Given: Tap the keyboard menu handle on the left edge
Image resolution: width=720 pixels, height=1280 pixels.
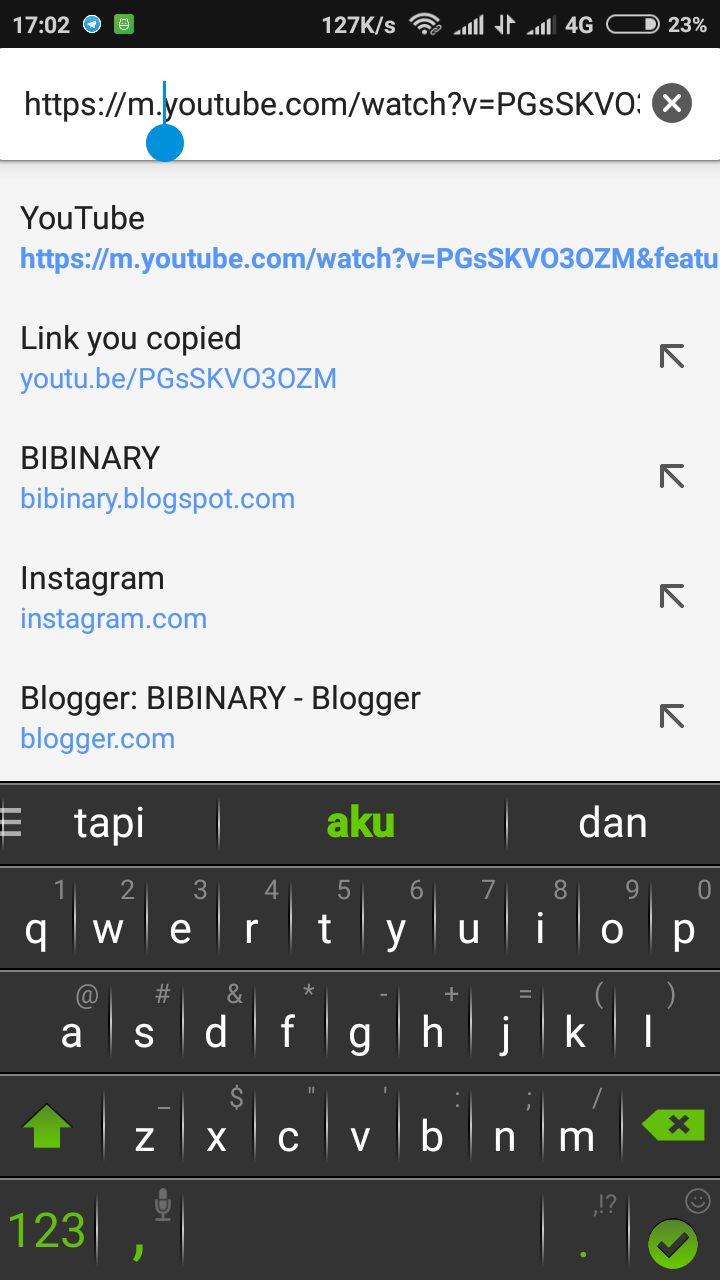Looking at the screenshot, I should coord(10,822).
